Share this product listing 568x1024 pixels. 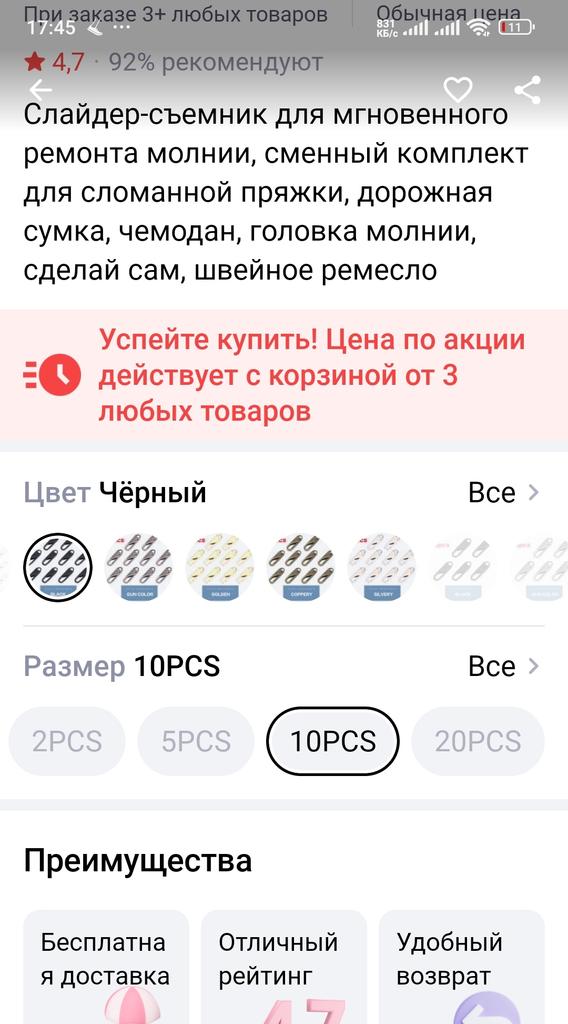tap(528, 89)
